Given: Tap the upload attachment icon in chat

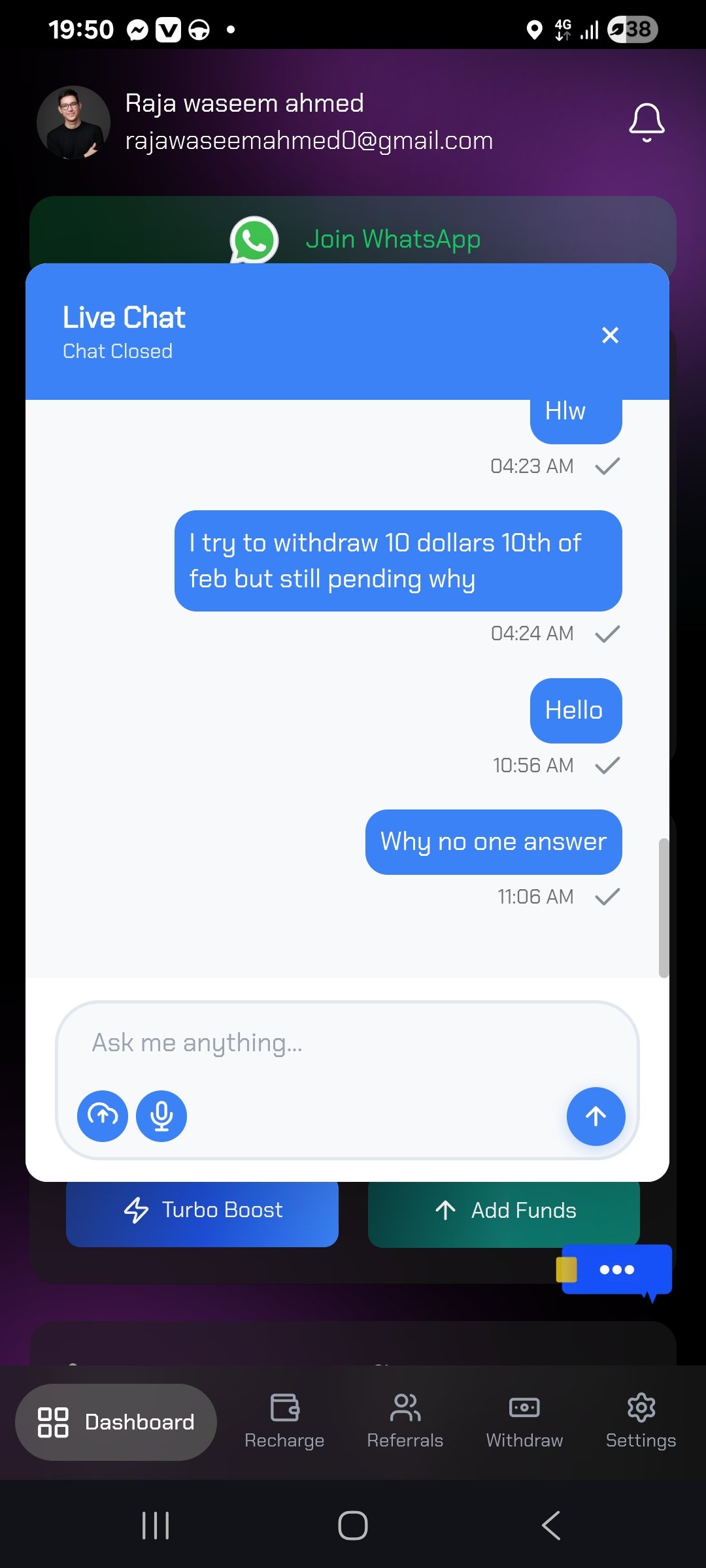Looking at the screenshot, I should [103, 1115].
